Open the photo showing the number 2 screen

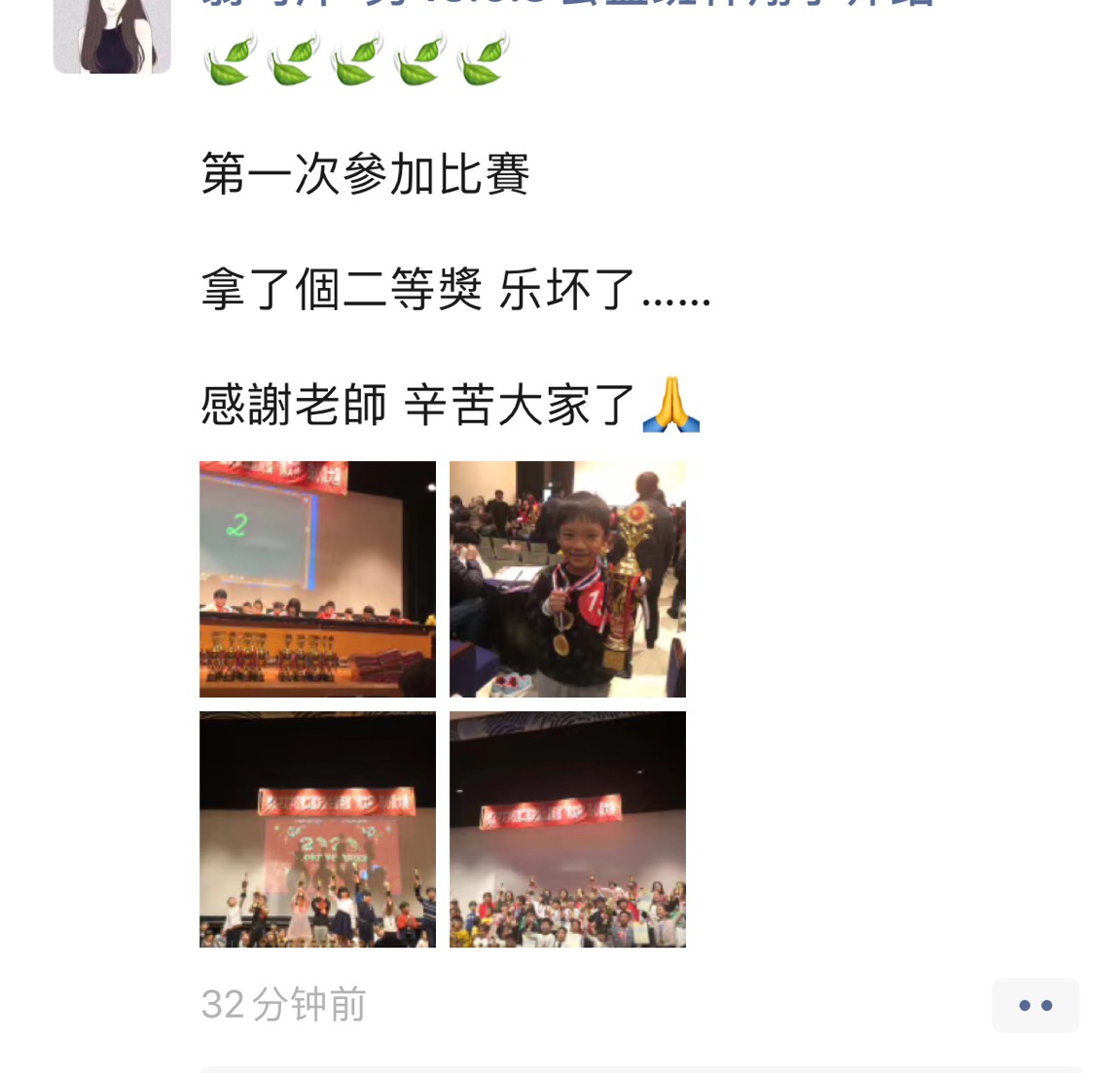(x=317, y=579)
